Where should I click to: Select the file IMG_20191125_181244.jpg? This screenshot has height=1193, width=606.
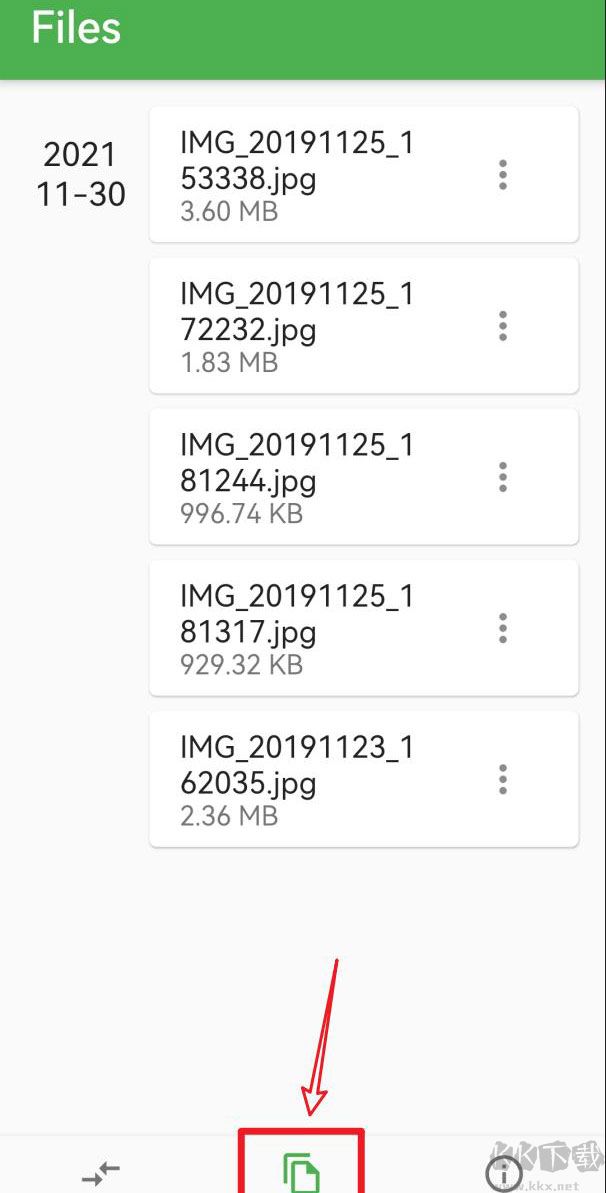[x=300, y=477]
